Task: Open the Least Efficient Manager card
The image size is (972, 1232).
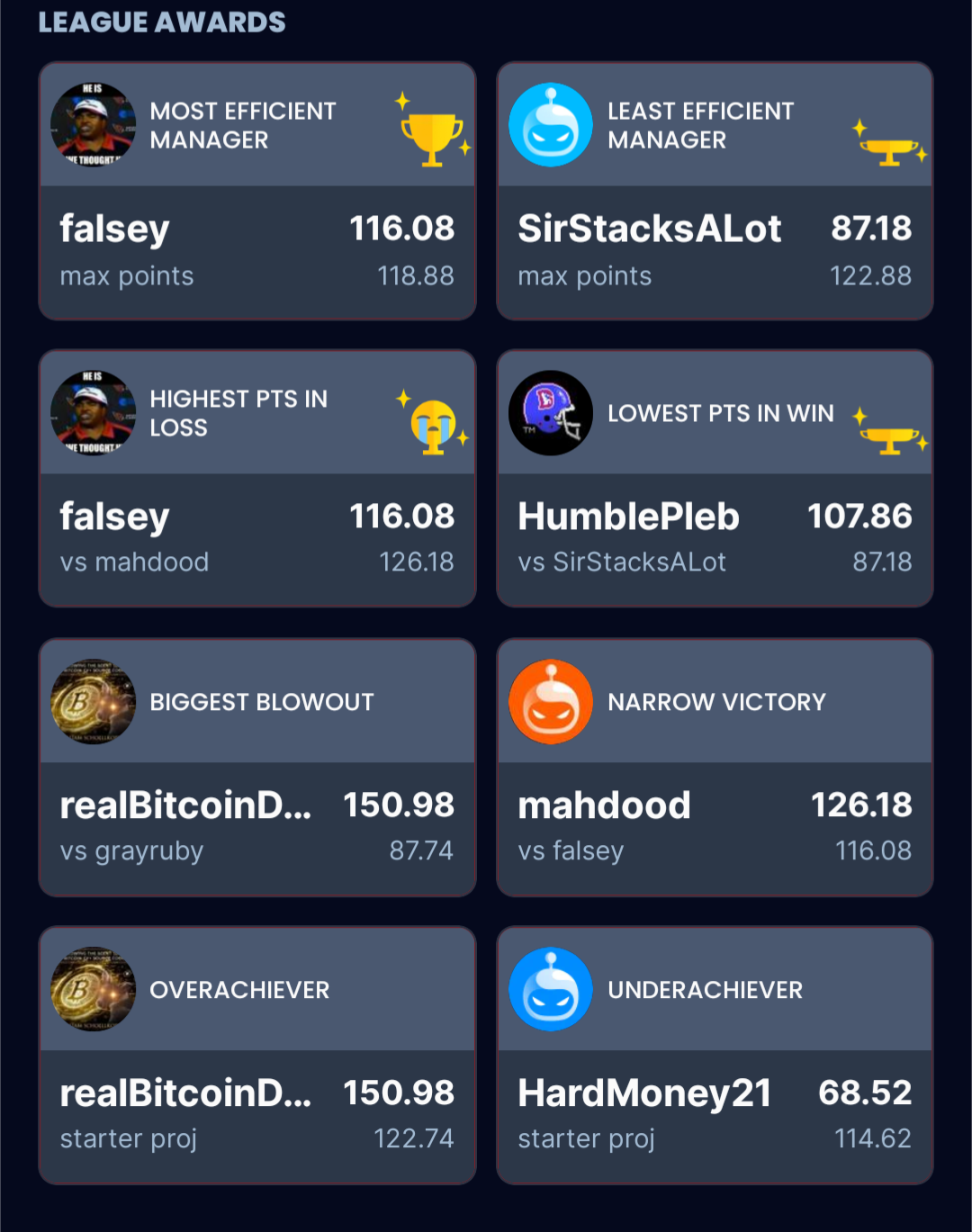Action: coord(715,191)
